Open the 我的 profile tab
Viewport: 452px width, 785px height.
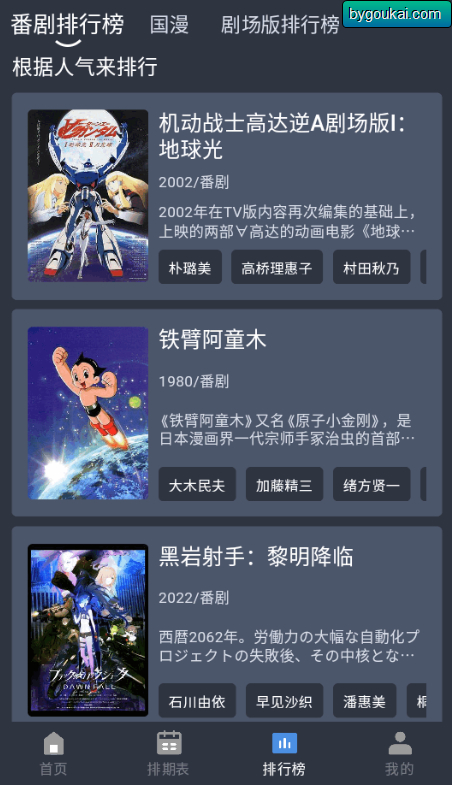pos(399,753)
